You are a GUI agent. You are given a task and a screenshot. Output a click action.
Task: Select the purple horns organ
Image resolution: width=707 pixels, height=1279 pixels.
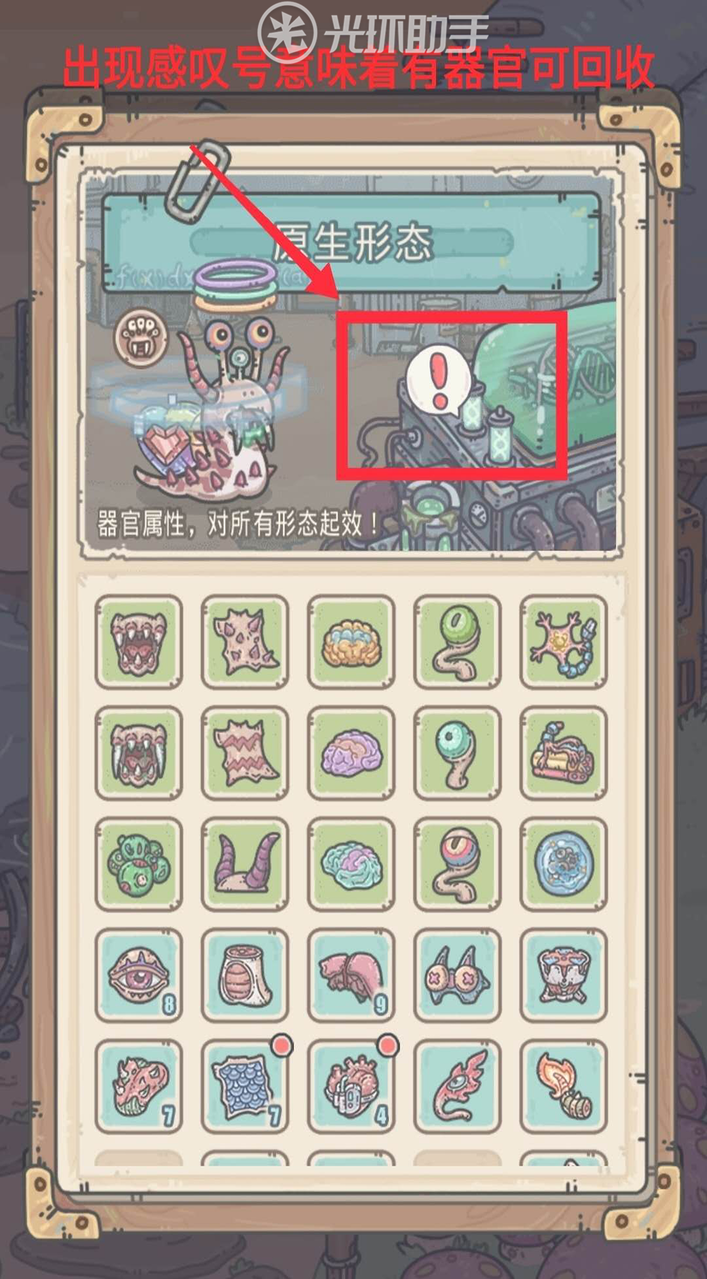[245, 862]
